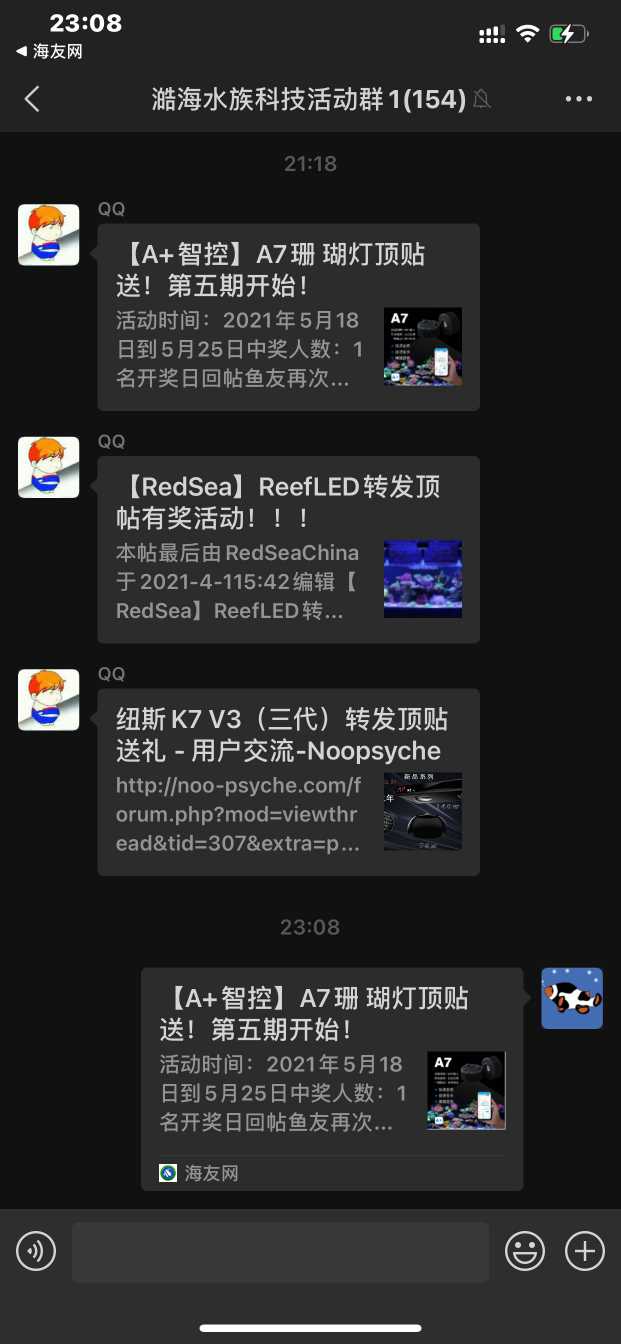621x1344 pixels.
Task: Switch to voice message input
Action: pos(36,1251)
